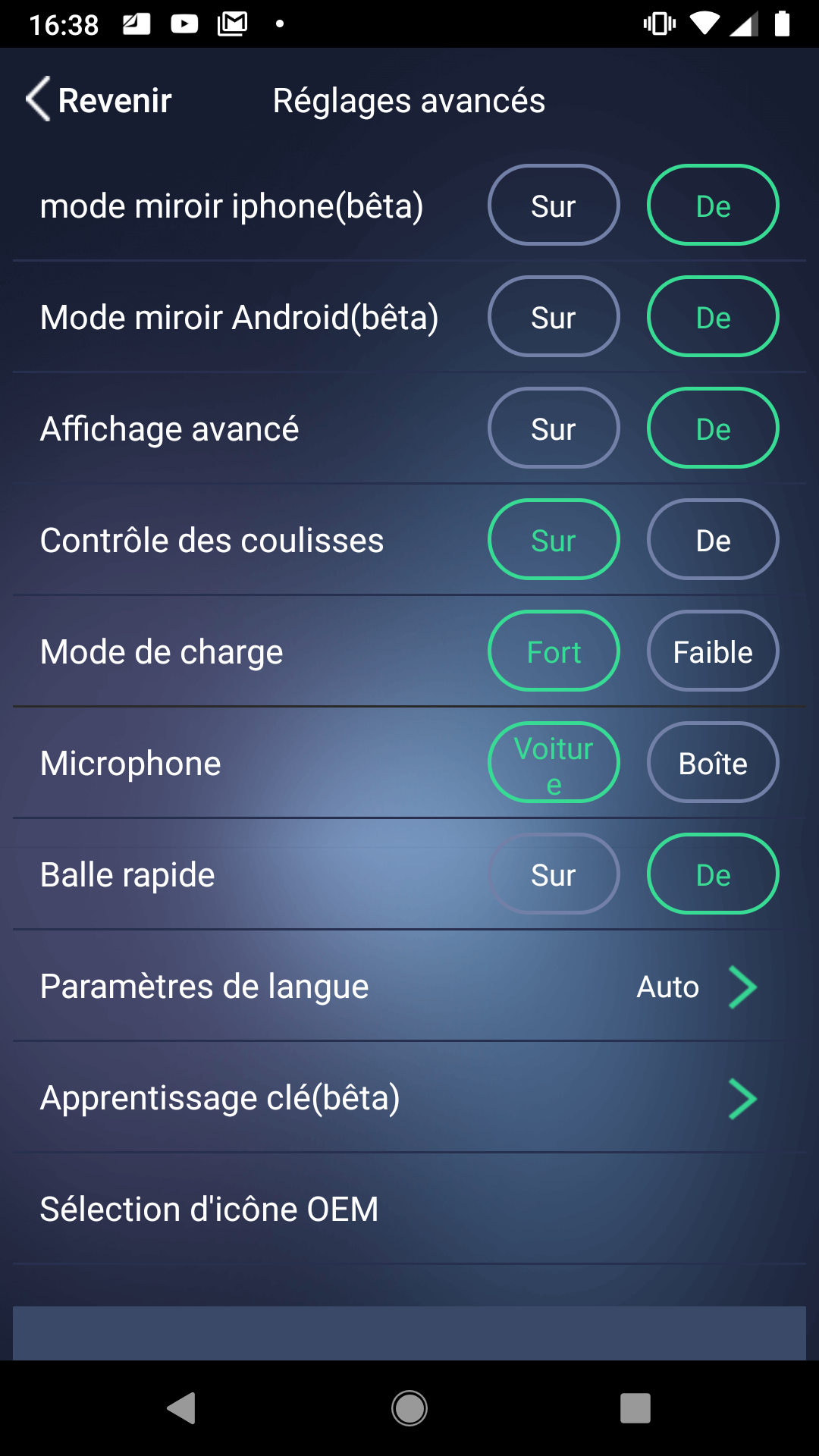
Task: Select Faible for Mode de charge
Action: coord(713,651)
